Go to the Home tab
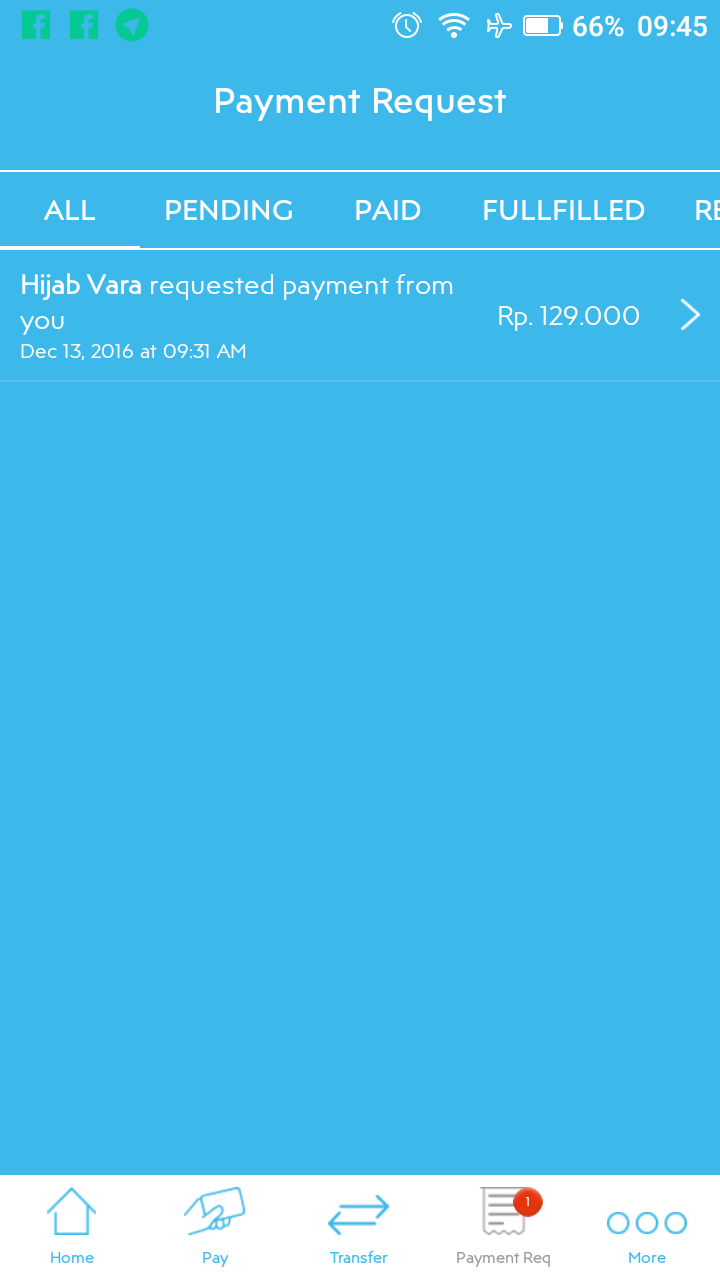 [72, 1227]
